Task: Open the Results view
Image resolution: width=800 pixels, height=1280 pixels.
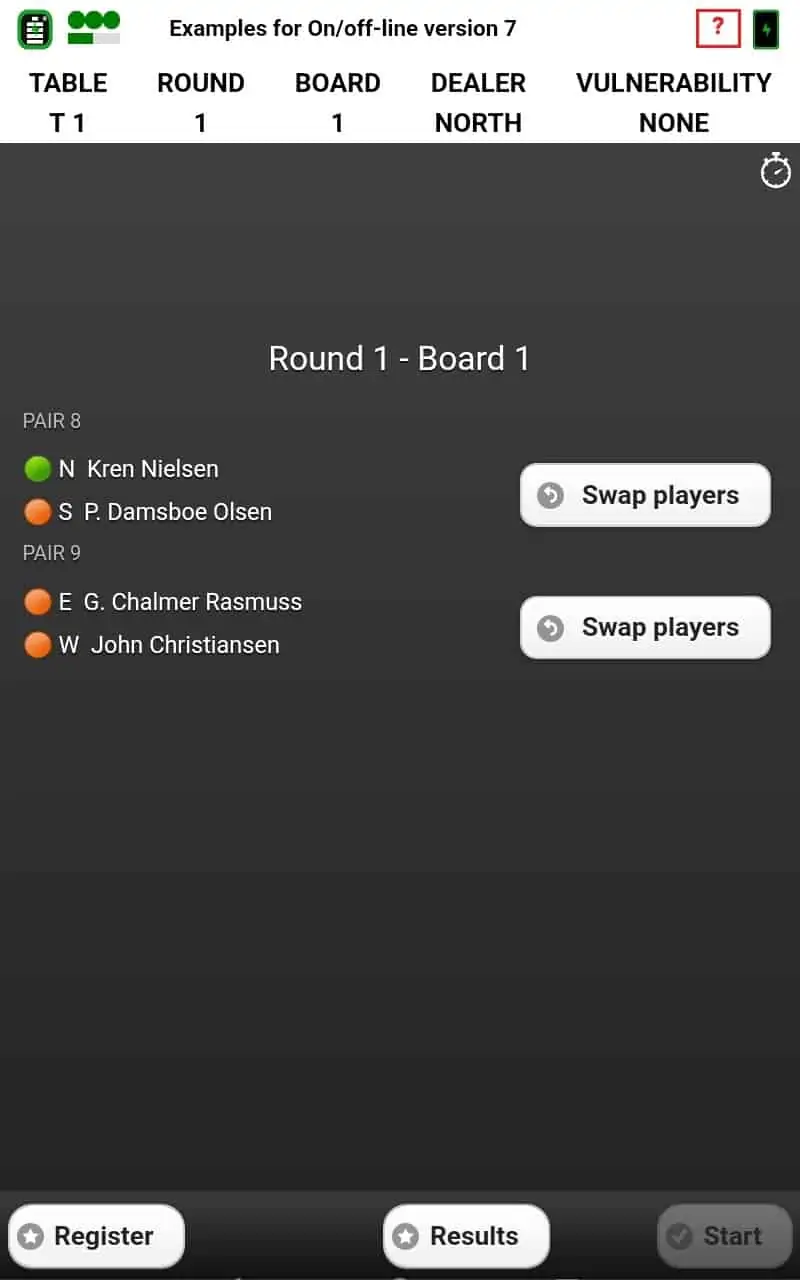Action: point(467,1236)
